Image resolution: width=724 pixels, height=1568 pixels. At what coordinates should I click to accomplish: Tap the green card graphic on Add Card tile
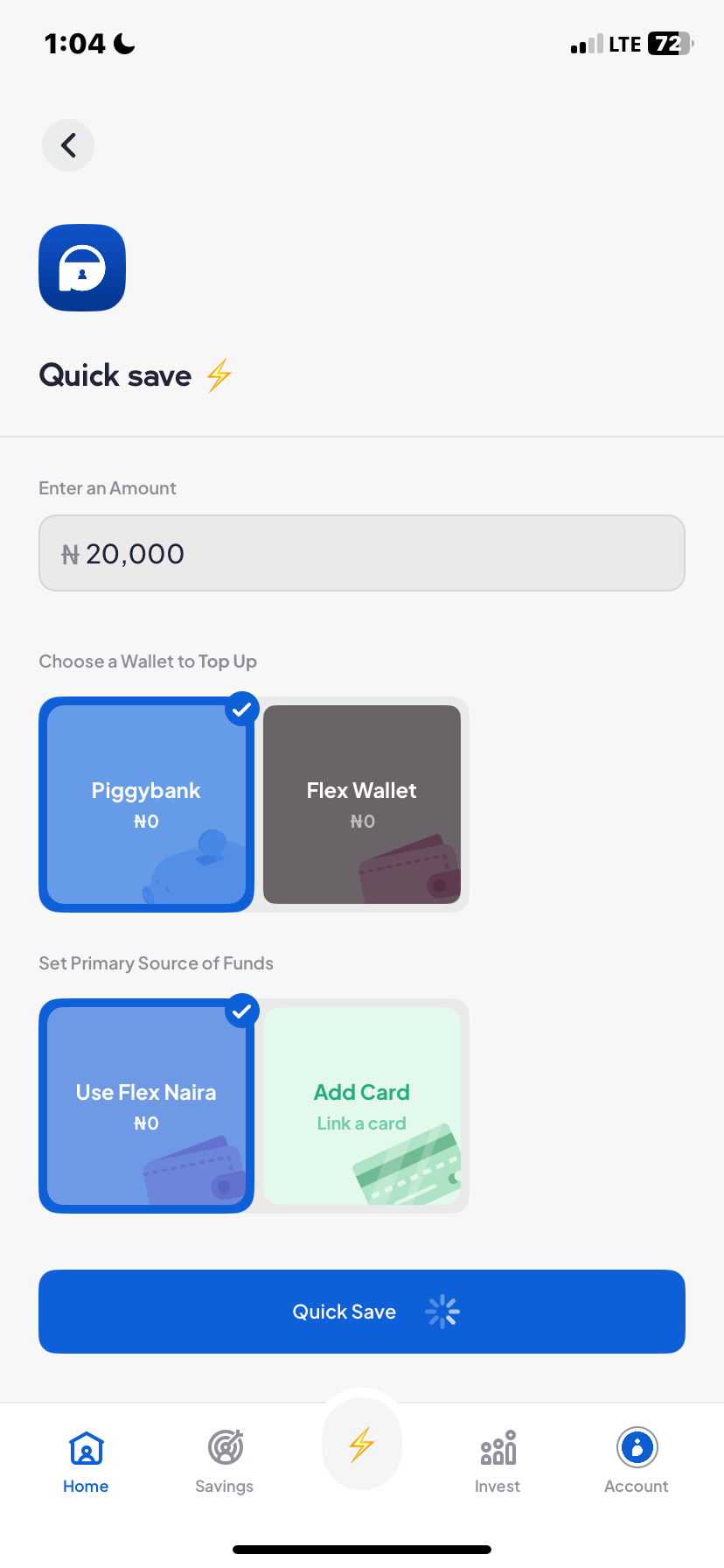click(407, 1168)
